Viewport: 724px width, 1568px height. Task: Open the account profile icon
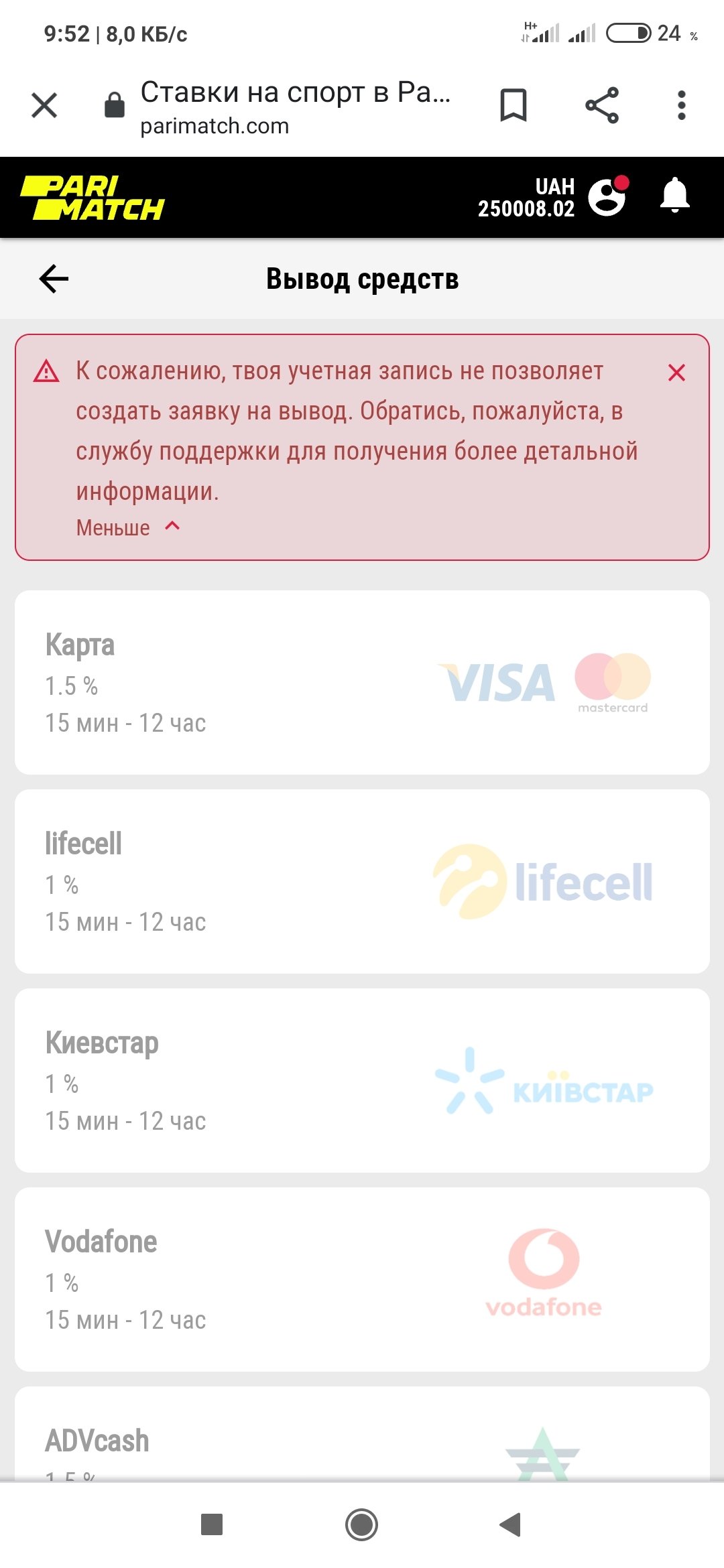[607, 197]
